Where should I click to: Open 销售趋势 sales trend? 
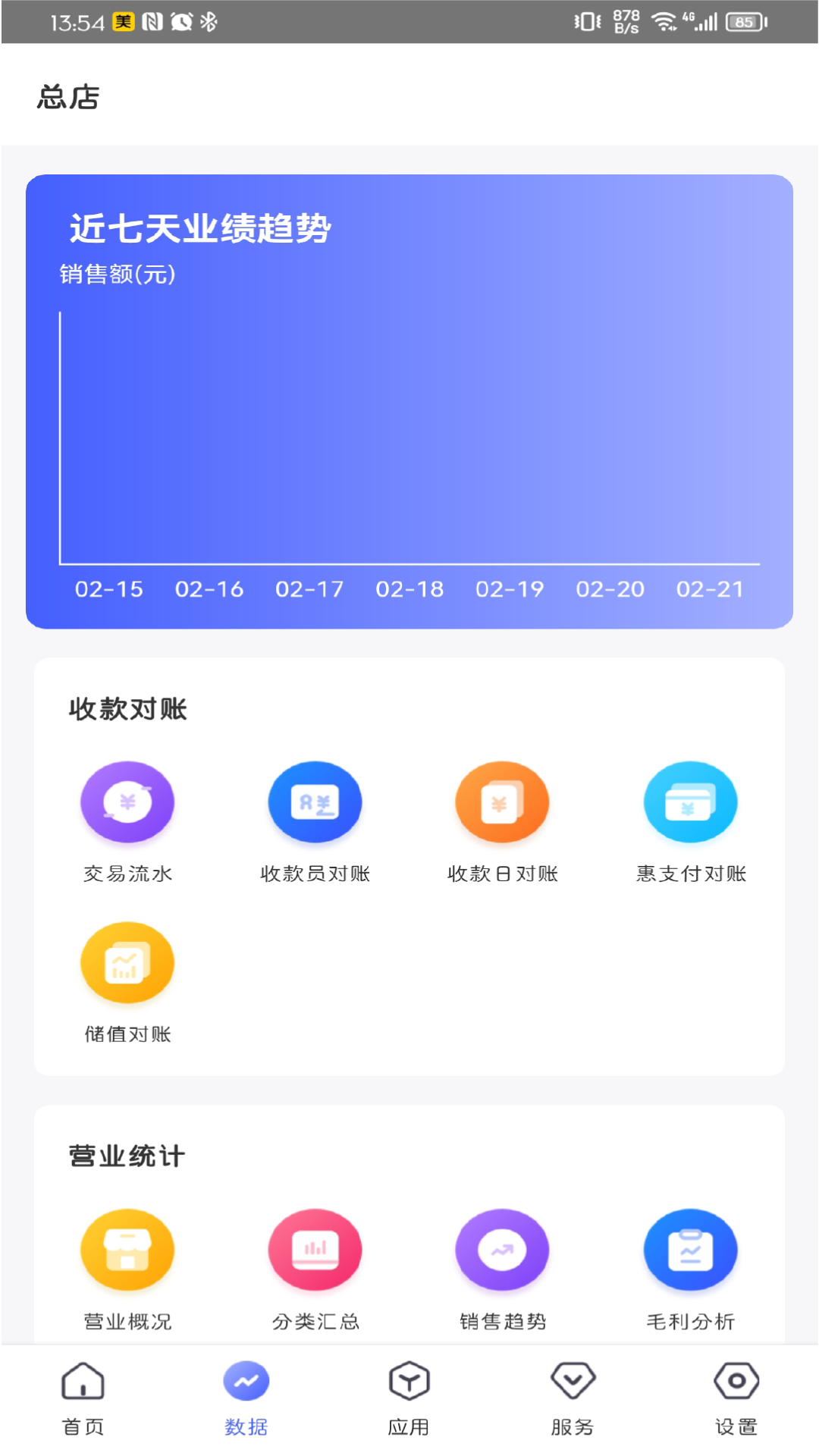coord(502,1250)
